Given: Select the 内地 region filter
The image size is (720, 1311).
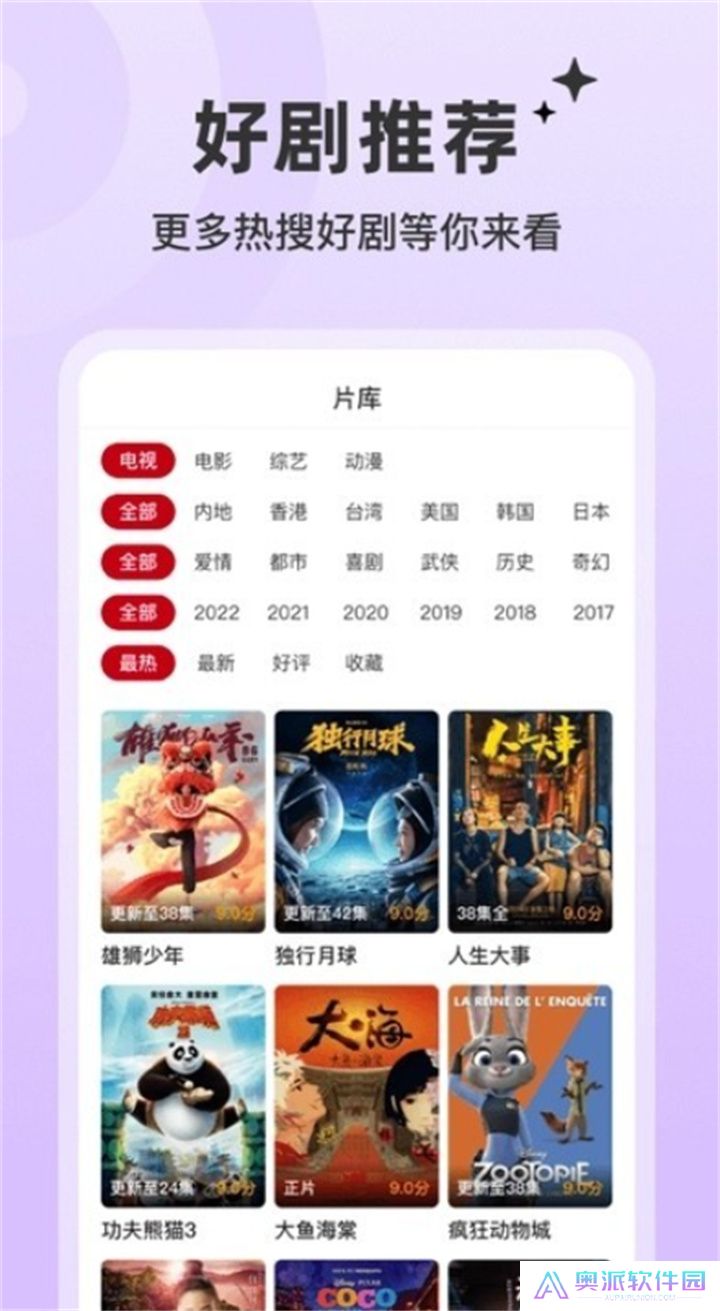Looking at the screenshot, I should tap(211, 511).
